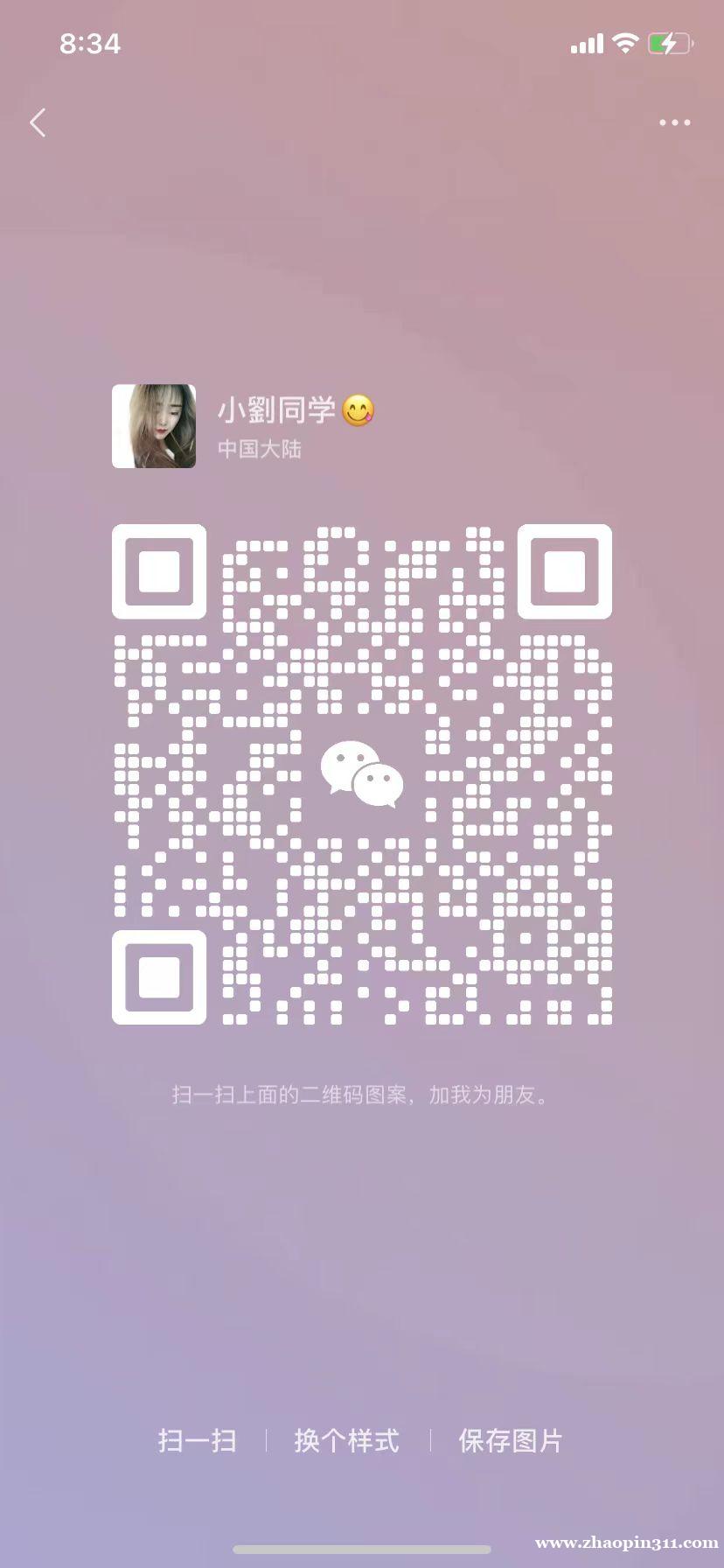Tap 扫一扫 to scan a code
The width and height of the screenshot is (724, 1568).
pos(198,1440)
